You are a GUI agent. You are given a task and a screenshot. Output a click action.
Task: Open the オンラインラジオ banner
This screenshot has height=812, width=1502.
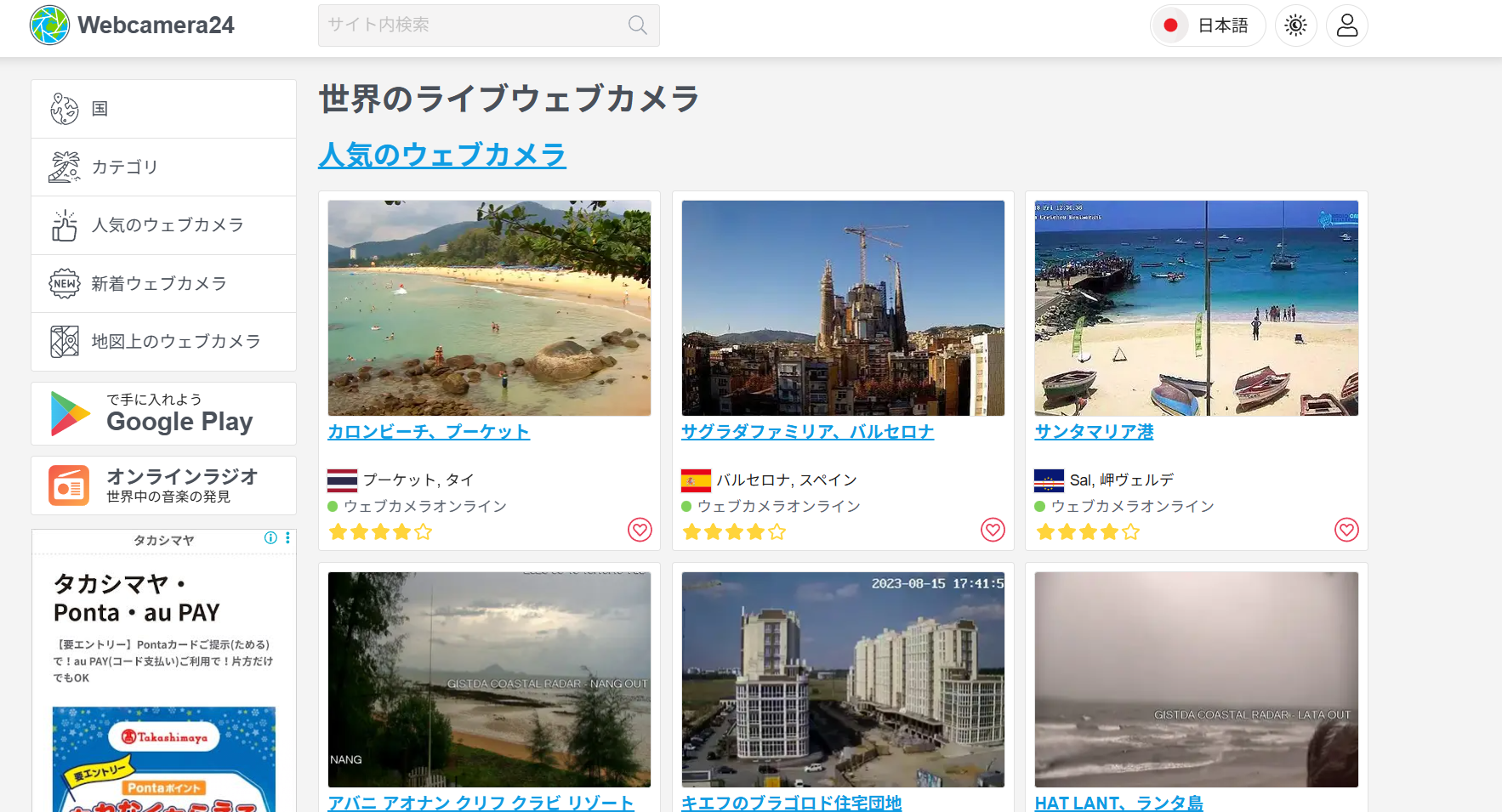[163, 485]
